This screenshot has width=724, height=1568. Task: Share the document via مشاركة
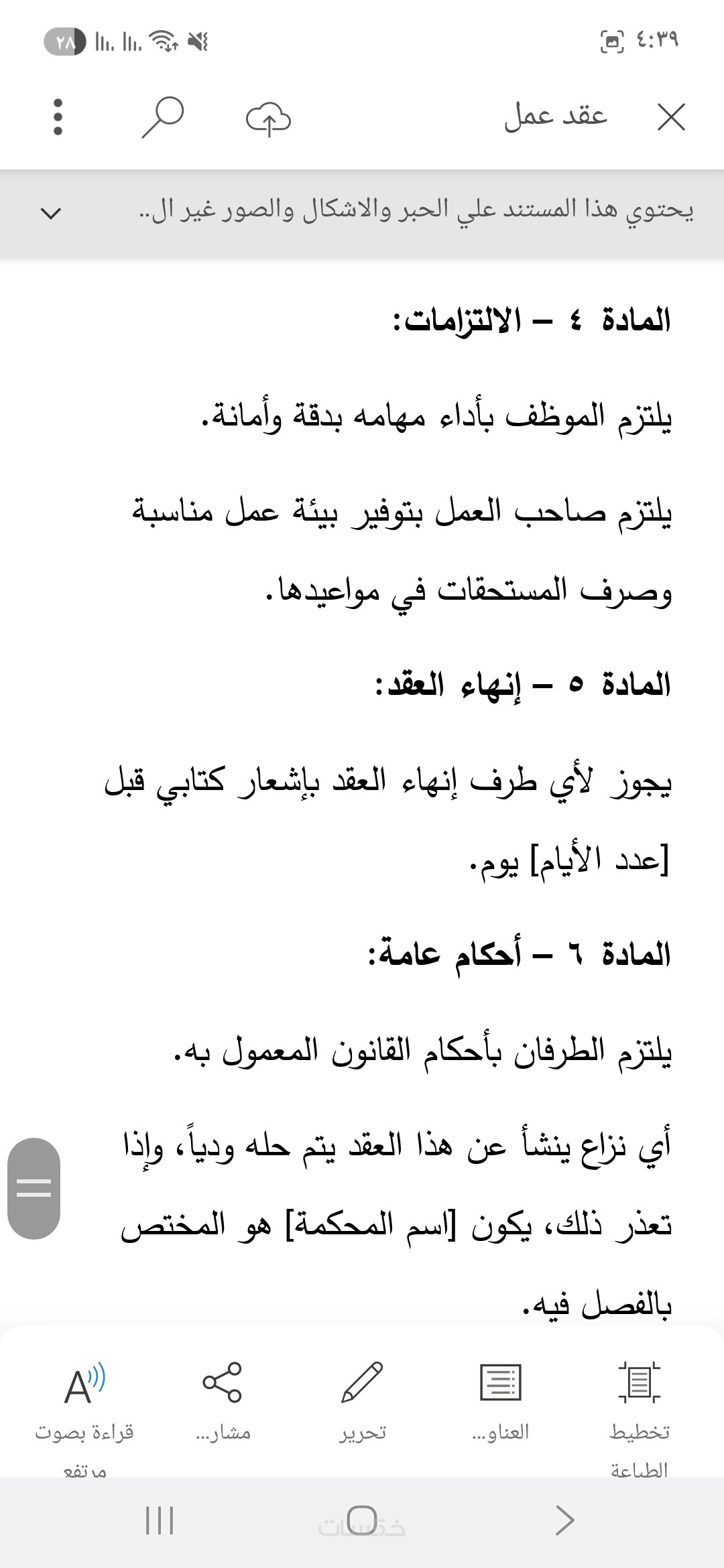[x=223, y=1400]
